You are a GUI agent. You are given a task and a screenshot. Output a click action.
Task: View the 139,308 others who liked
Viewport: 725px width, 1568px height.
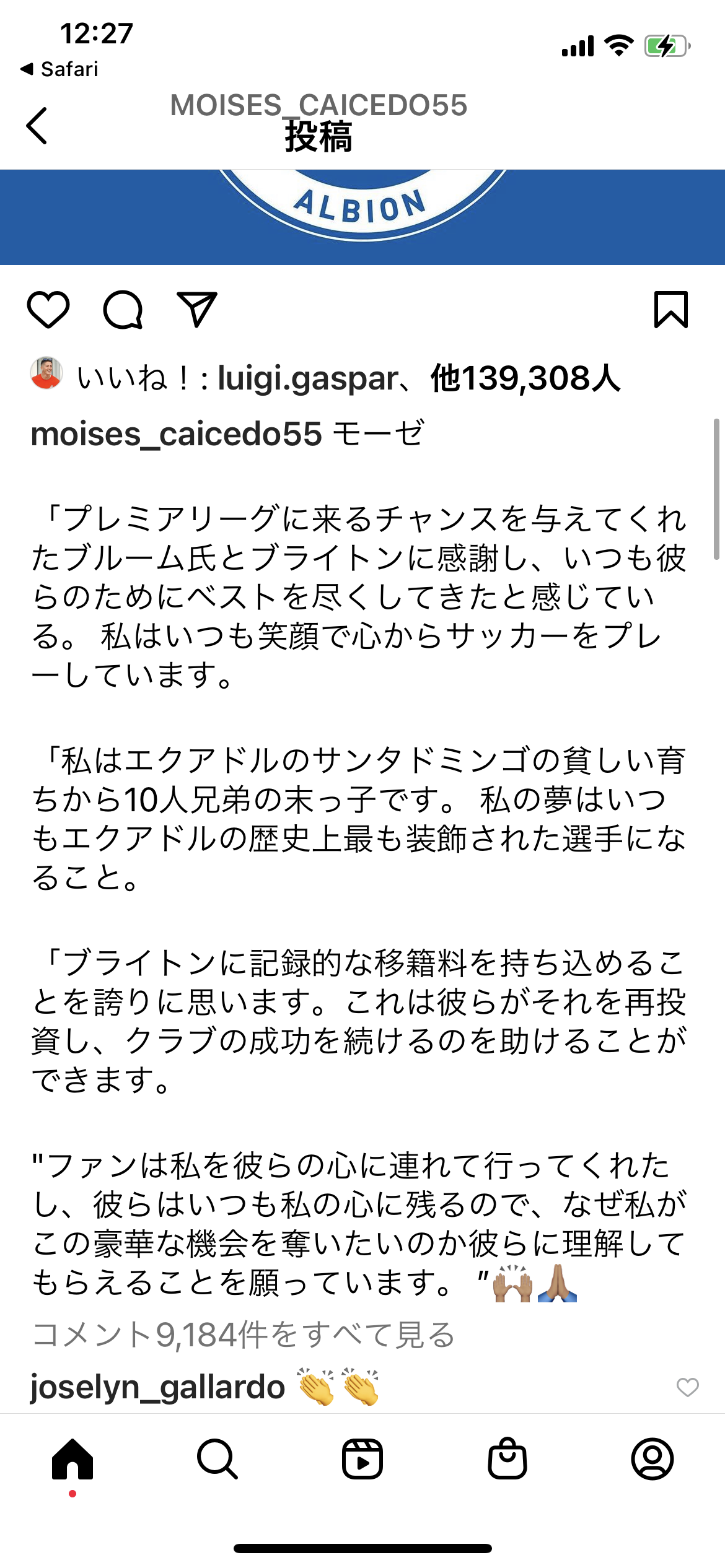pos(525,378)
